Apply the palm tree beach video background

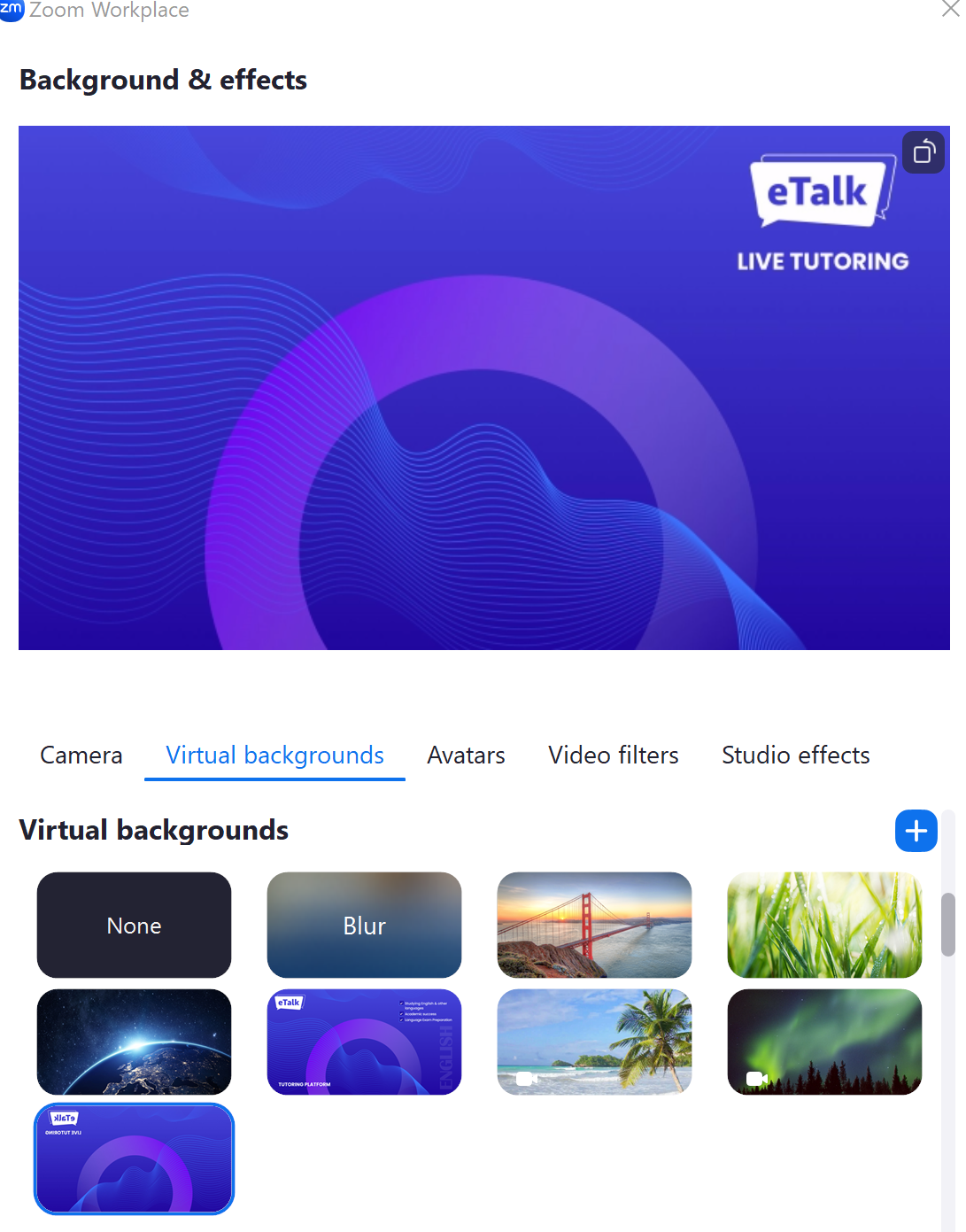594,1042
